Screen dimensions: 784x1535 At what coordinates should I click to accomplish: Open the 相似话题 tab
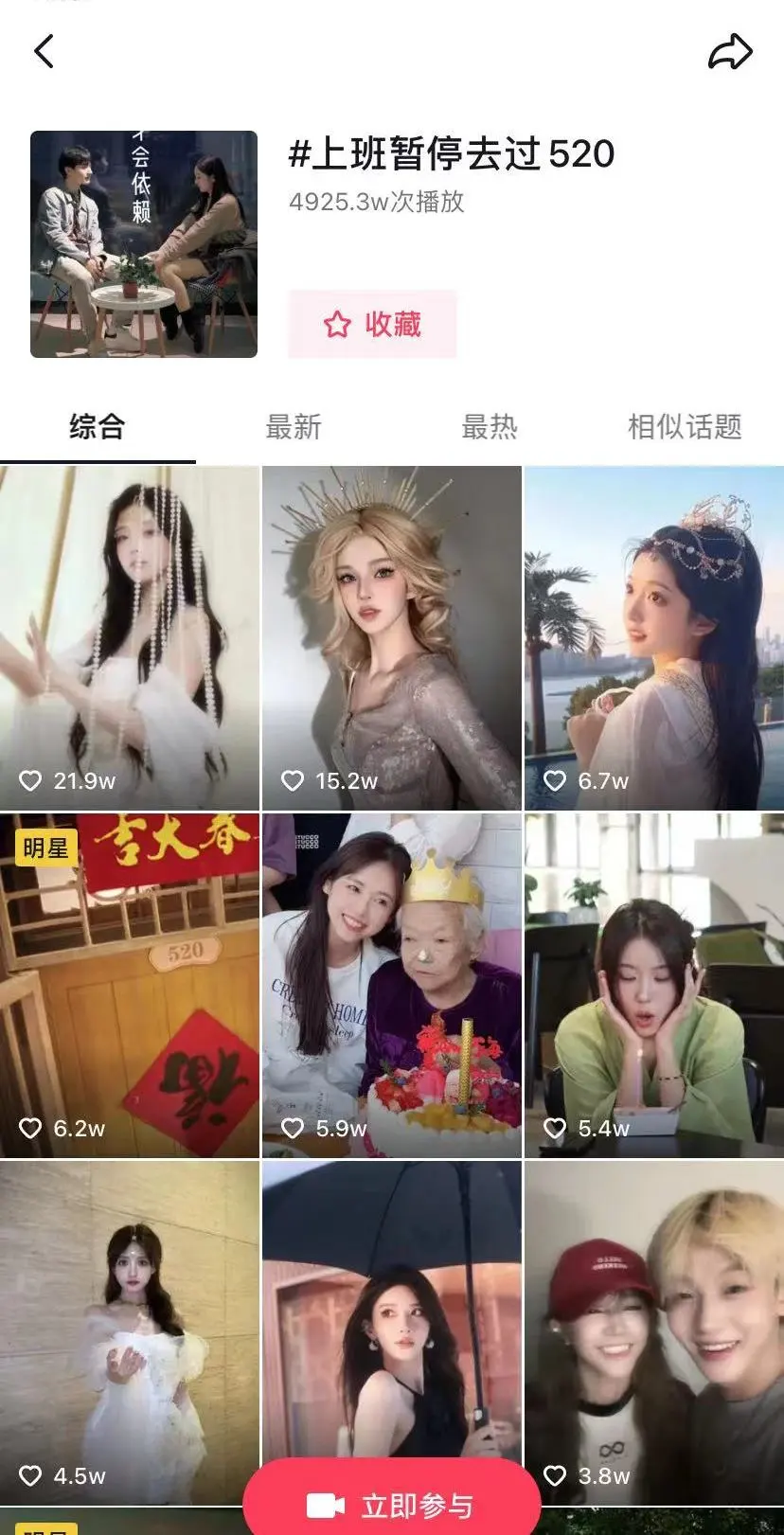[x=685, y=427]
